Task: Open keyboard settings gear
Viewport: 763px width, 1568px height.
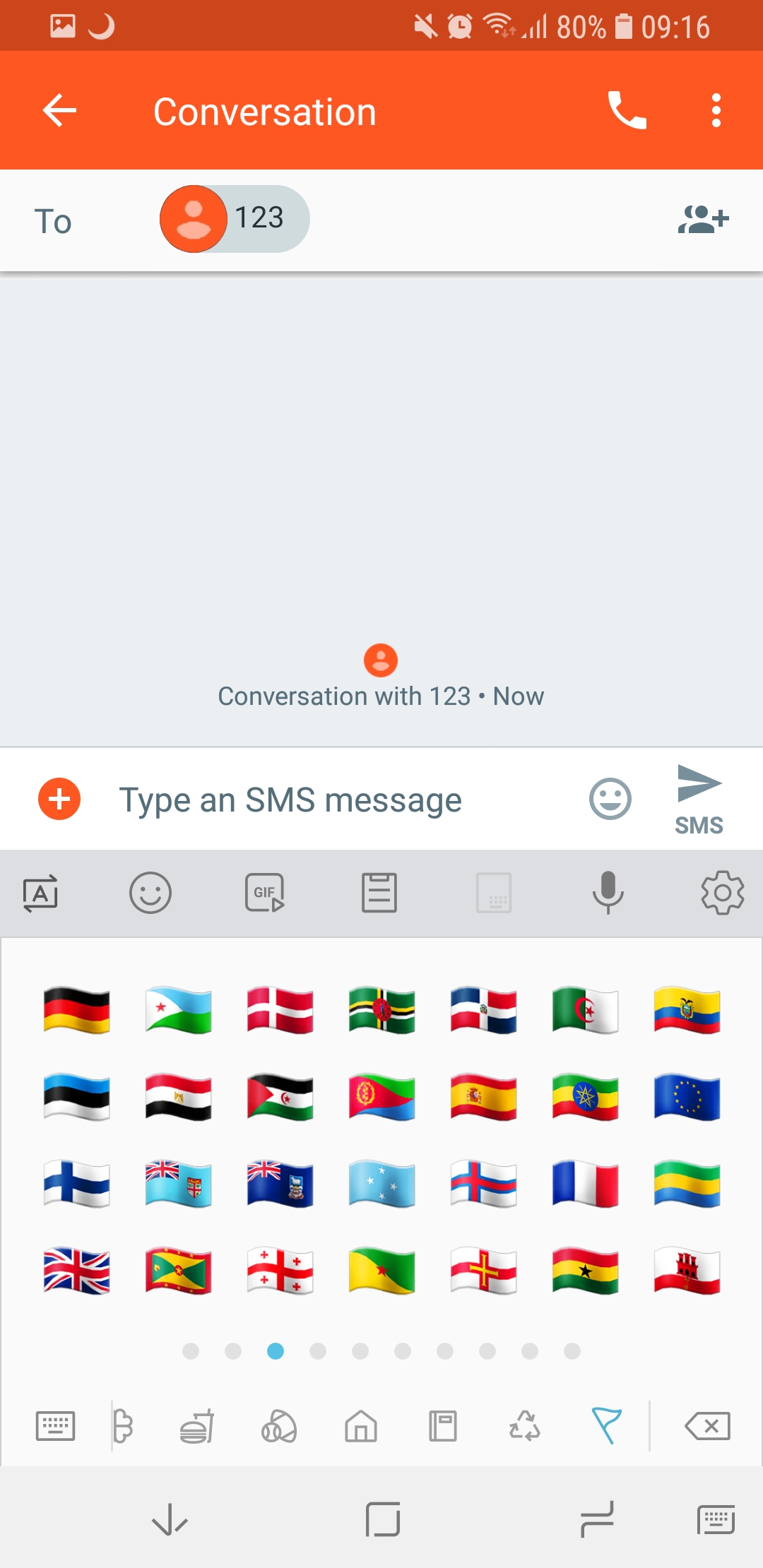Action: click(x=722, y=893)
